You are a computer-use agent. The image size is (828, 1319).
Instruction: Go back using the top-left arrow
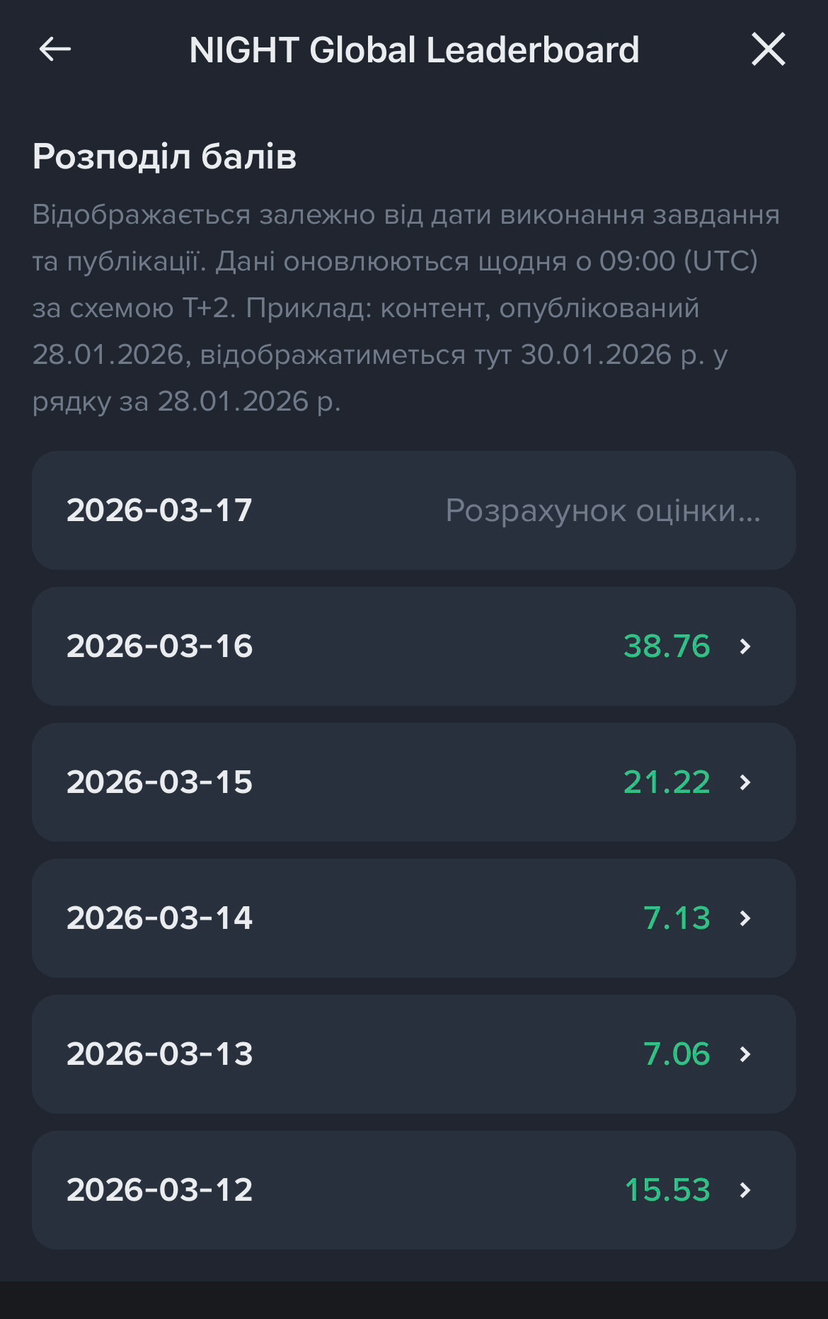pyautogui.click(x=55, y=49)
